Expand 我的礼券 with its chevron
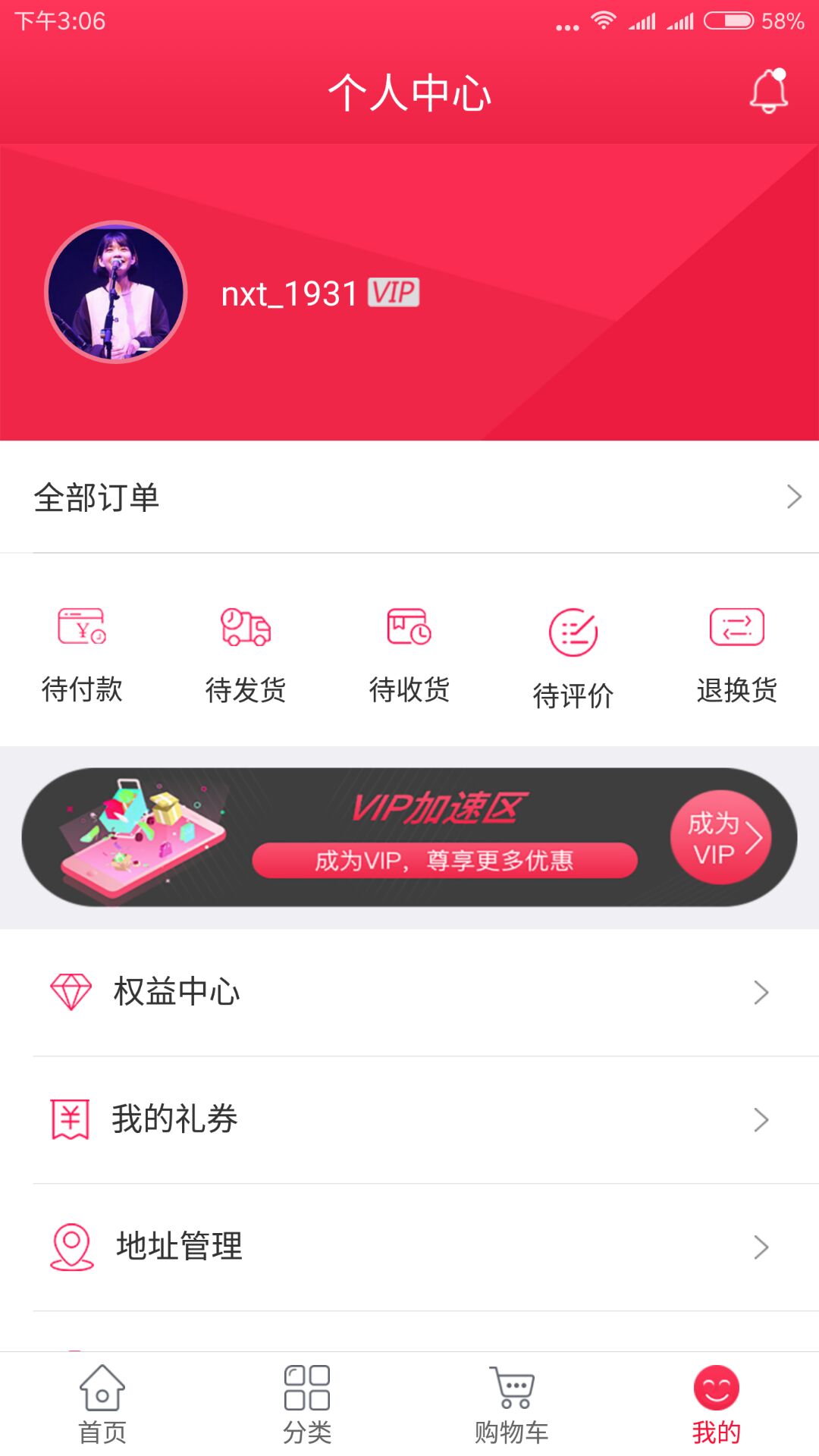This screenshot has width=819, height=1456. coord(762,1119)
